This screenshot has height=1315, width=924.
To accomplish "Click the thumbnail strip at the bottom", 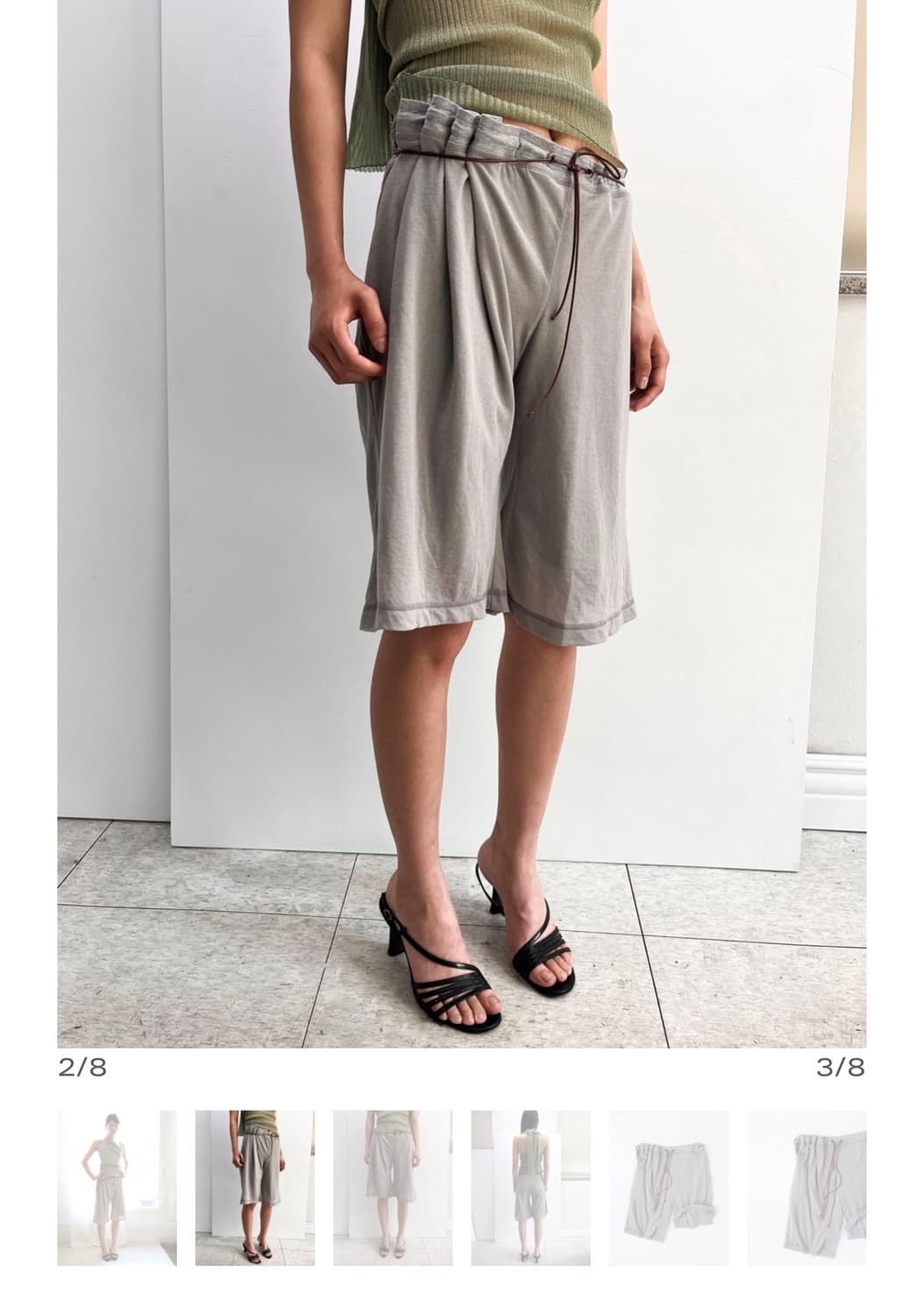I will (462, 1203).
